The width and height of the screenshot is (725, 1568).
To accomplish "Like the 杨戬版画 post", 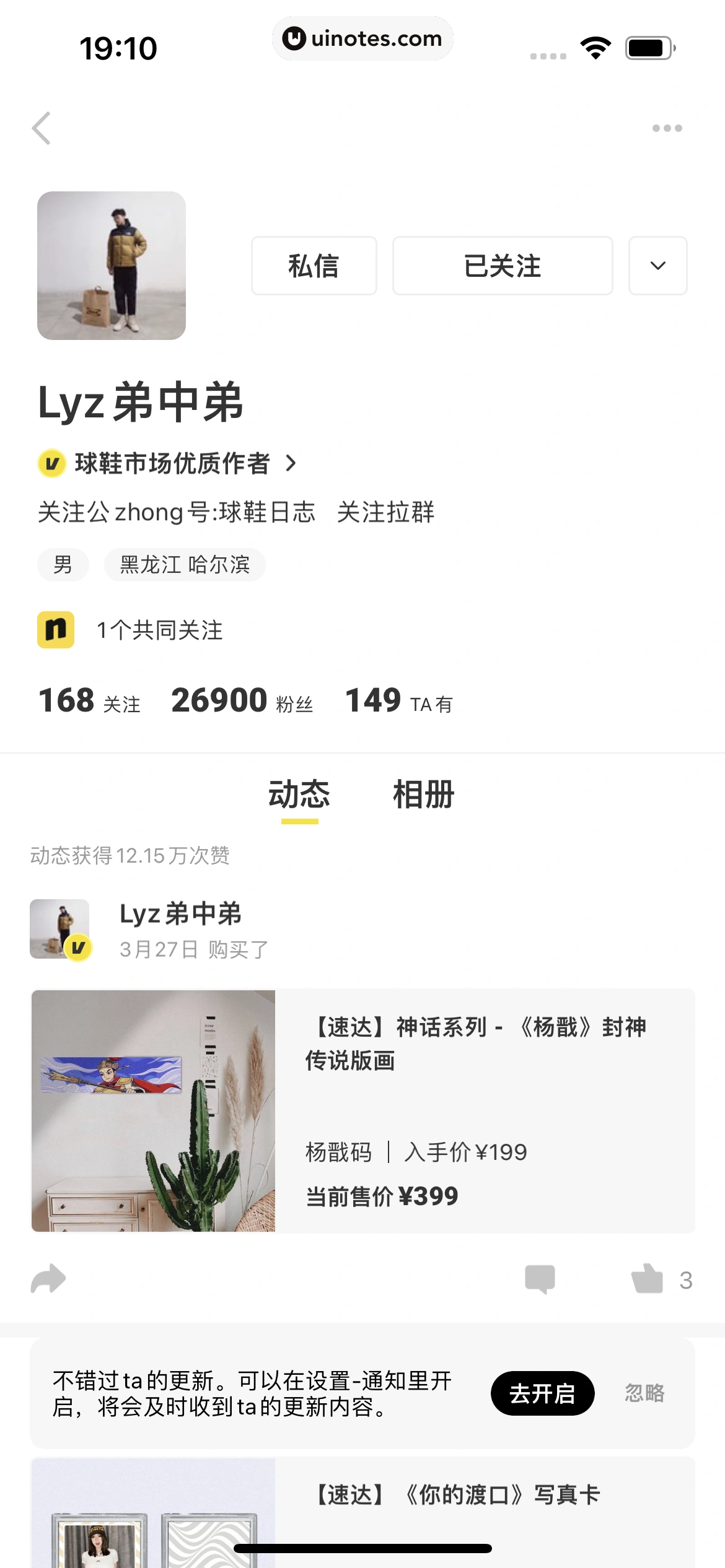I will click(x=648, y=1279).
